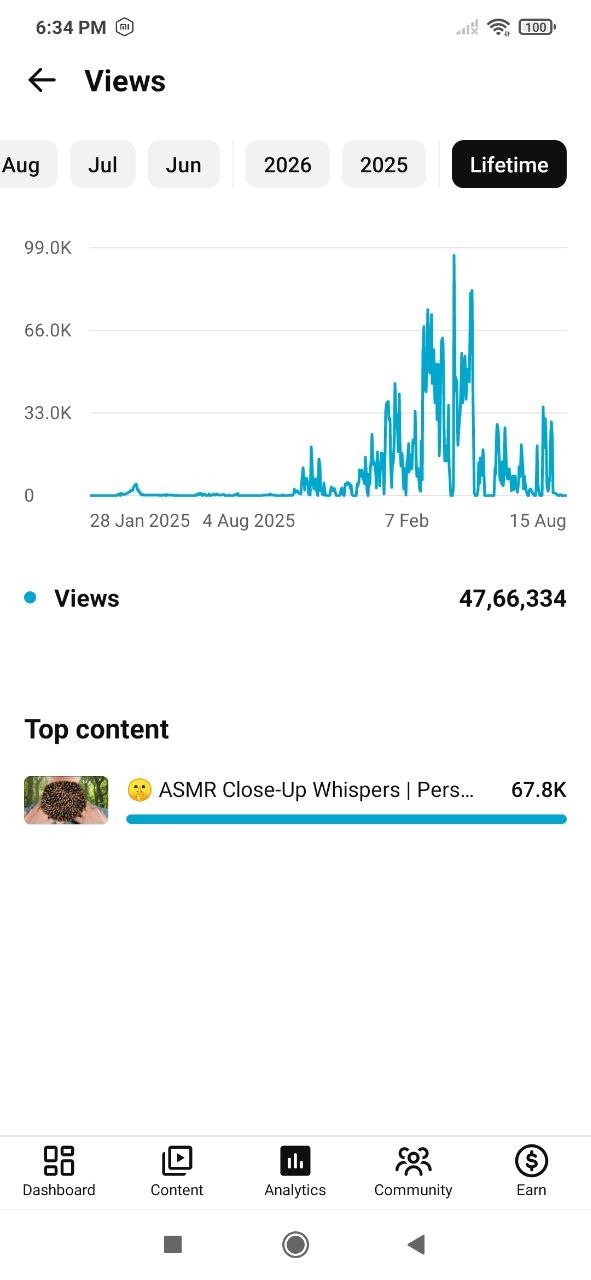Open the Analytics tab
This screenshot has width=591, height=1280.
tap(295, 1171)
